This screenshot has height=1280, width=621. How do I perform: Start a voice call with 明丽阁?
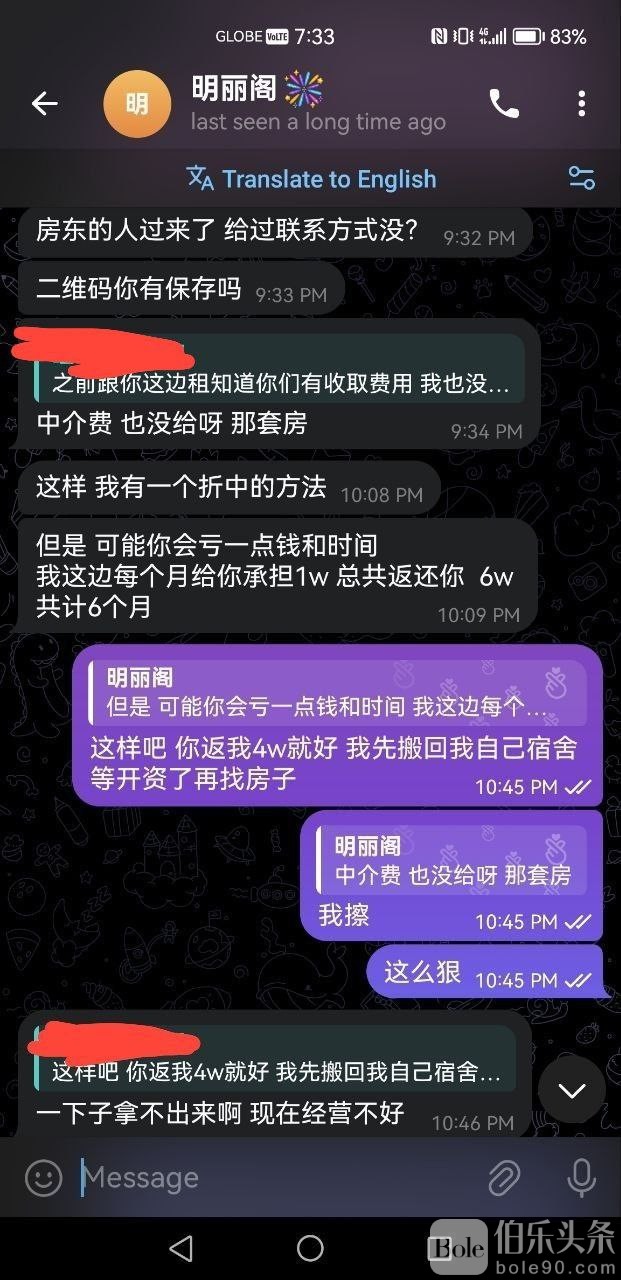(x=503, y=103)
